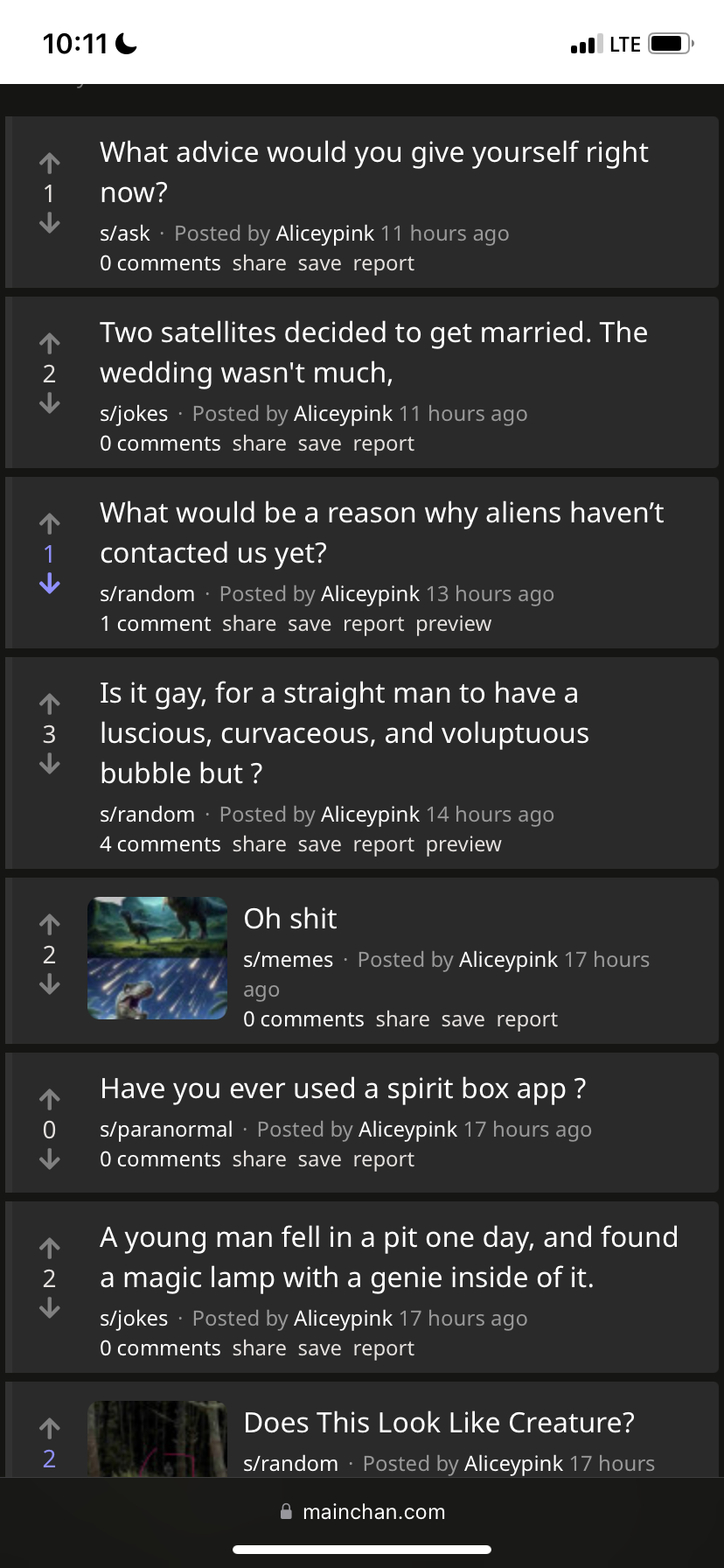Upvote the young man and genie joke

tap(50, 1248)
